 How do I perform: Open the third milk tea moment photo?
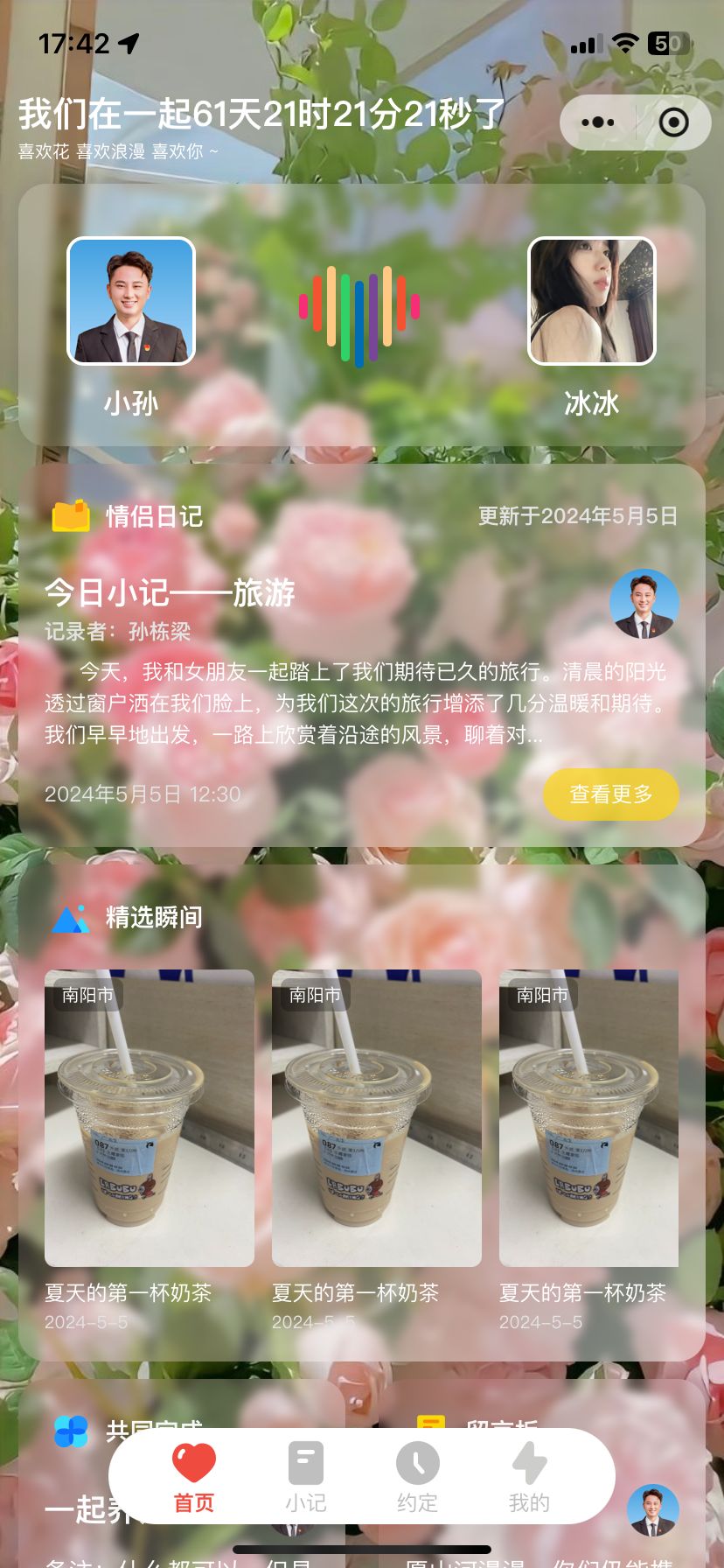(x=588, y=1118)
